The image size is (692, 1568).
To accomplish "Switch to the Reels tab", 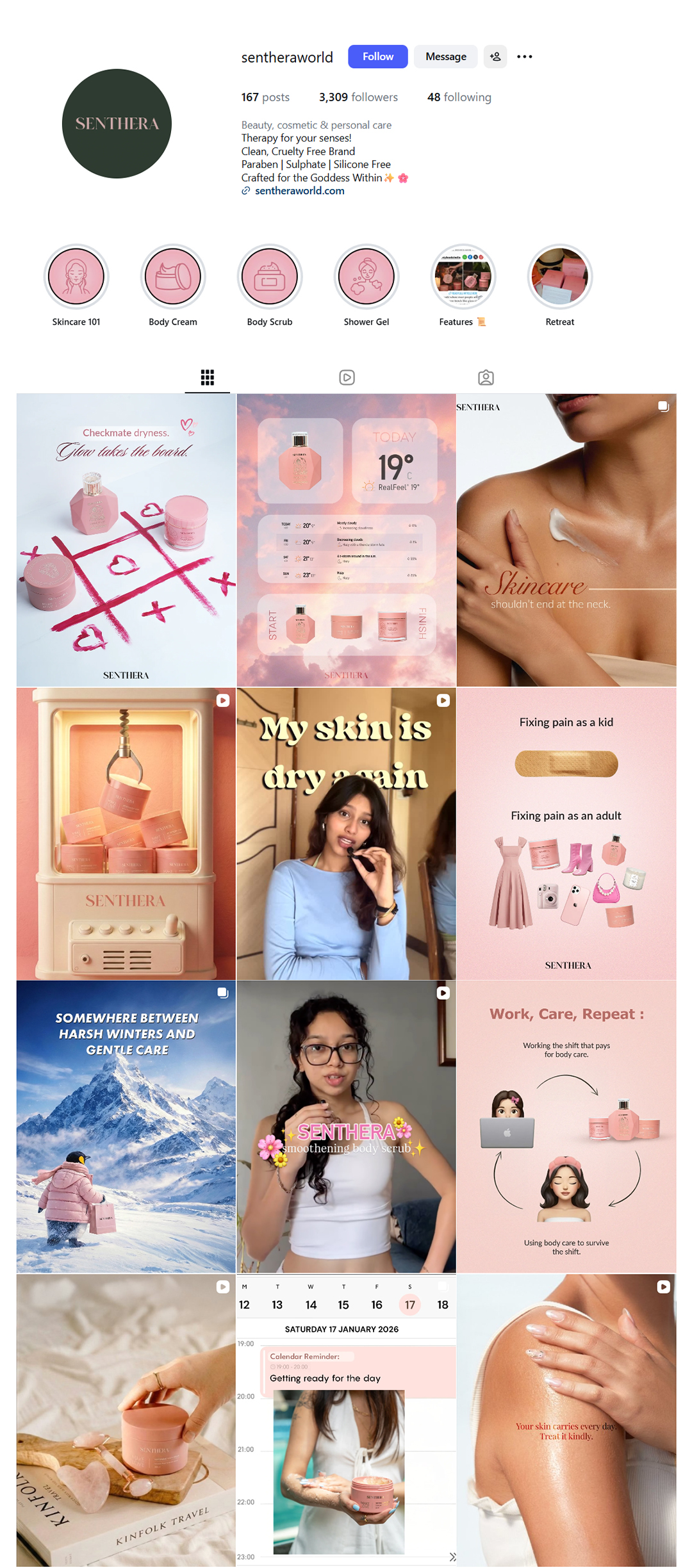I will [x=347, y=377].
